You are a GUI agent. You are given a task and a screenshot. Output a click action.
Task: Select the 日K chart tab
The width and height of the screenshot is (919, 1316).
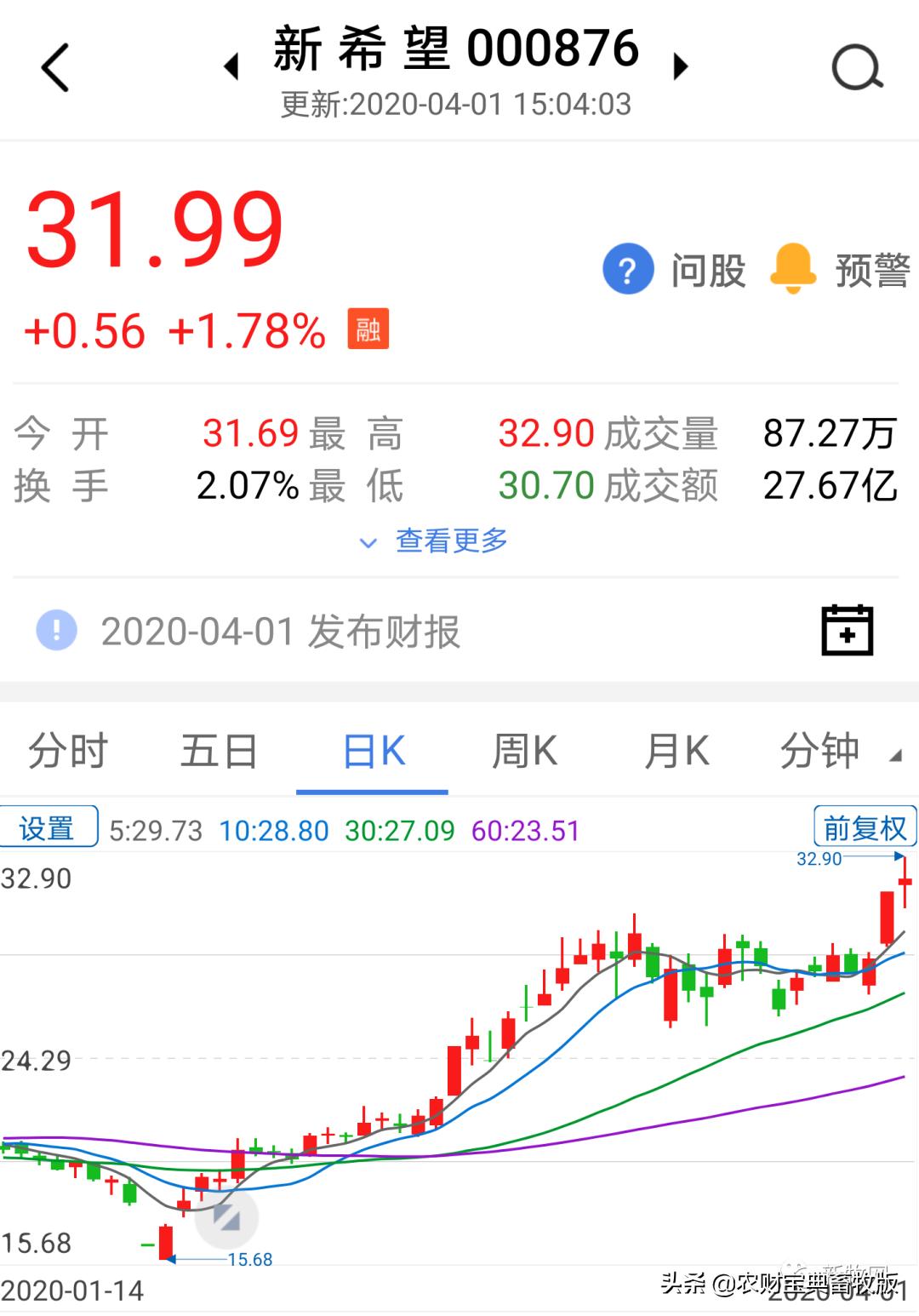pyautogui.click(x=373, y=752)
